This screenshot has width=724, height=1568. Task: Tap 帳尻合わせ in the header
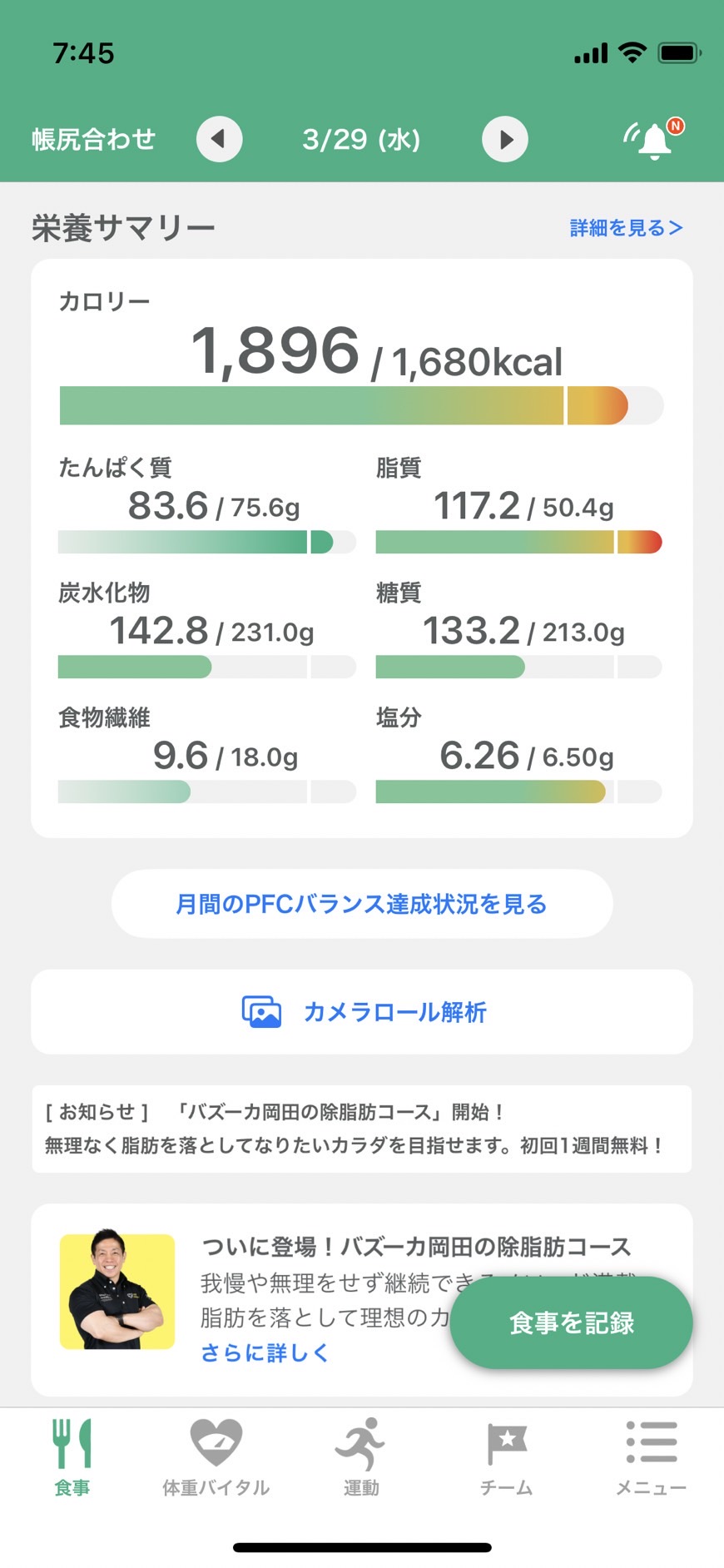pyautogui.click(x=93, y=139)
